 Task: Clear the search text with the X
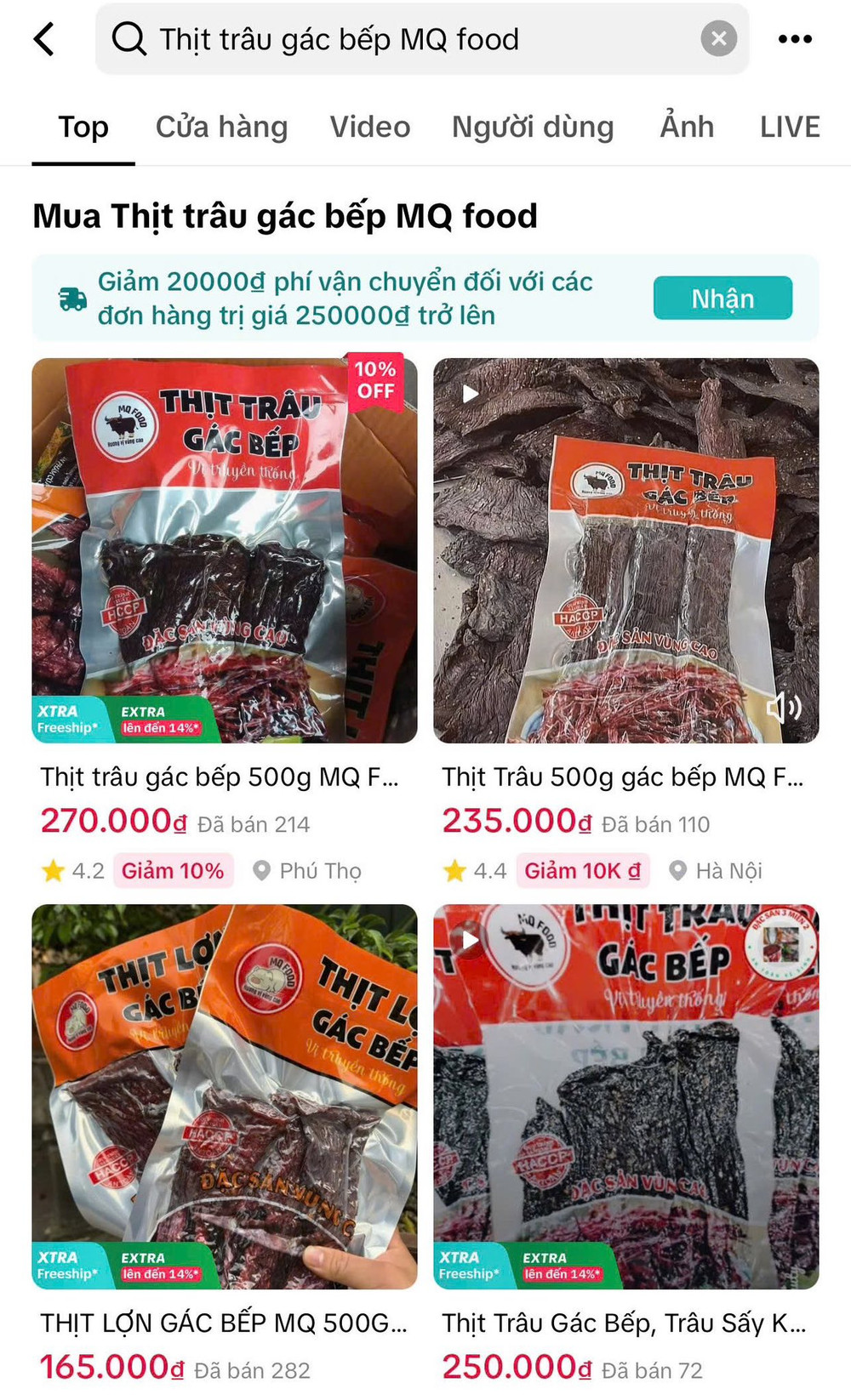click(718, 39)
